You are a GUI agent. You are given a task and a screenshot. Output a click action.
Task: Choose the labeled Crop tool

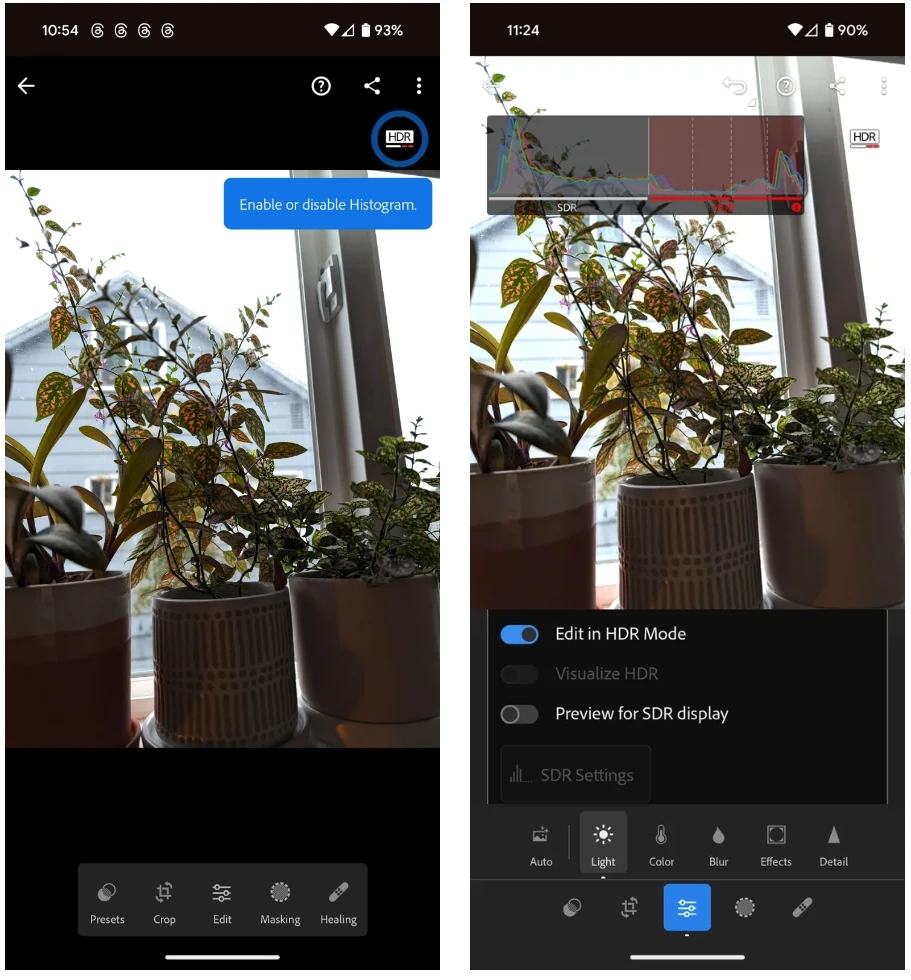click(x=164, y=900)
